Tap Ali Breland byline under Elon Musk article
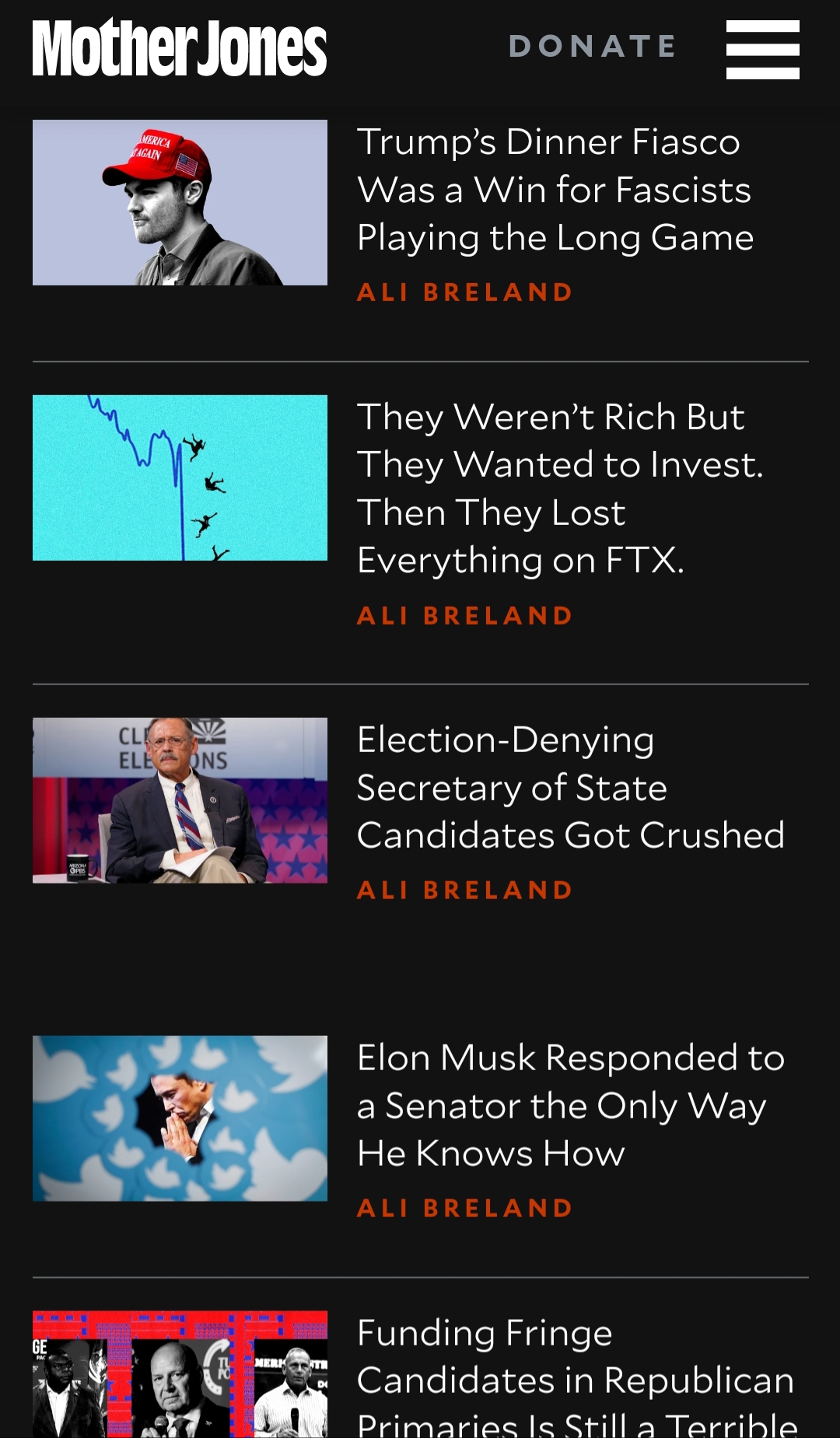This screenshot has height=1438, width=840. point(464,1209)
